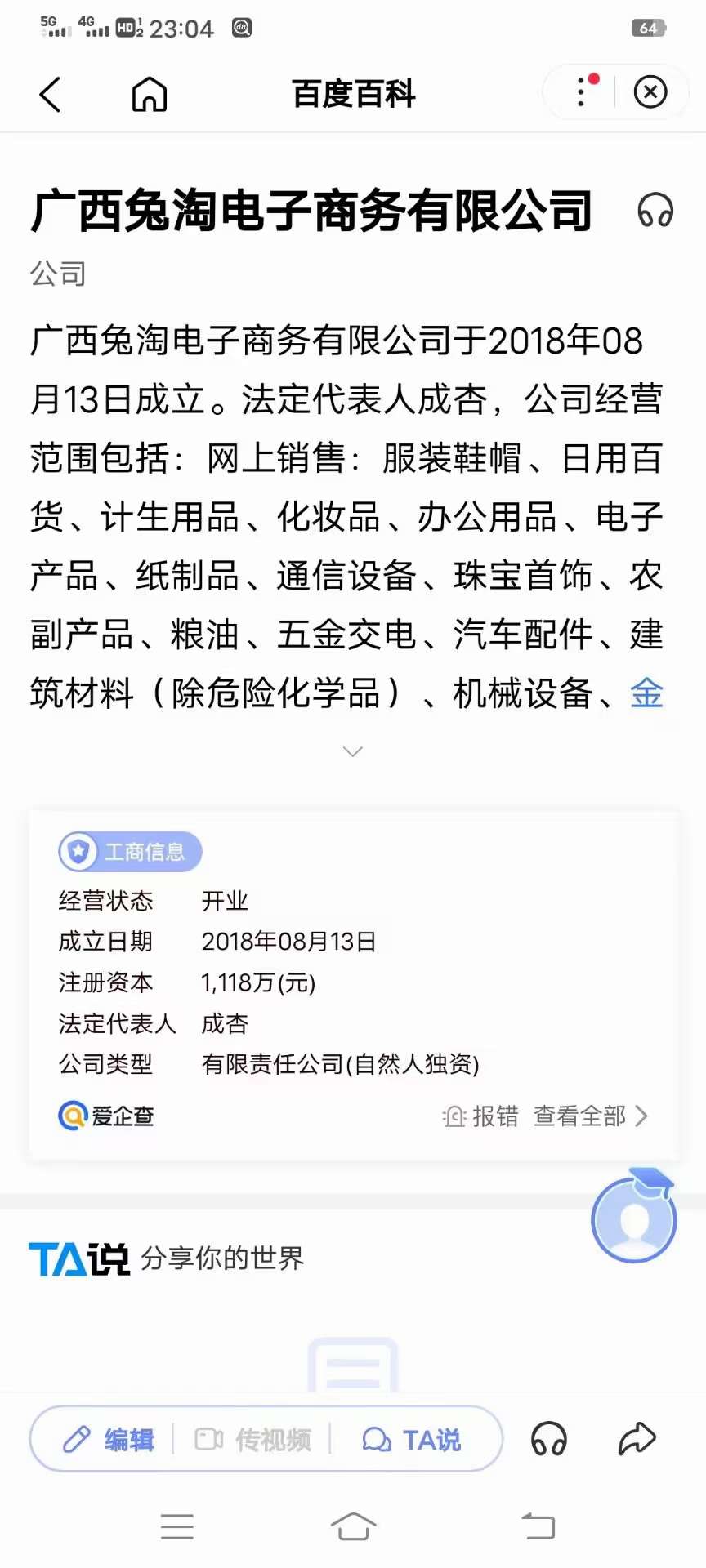
Task: Open the three-dot more options menu
Action: pyautogui.click(x=582, y=91)
